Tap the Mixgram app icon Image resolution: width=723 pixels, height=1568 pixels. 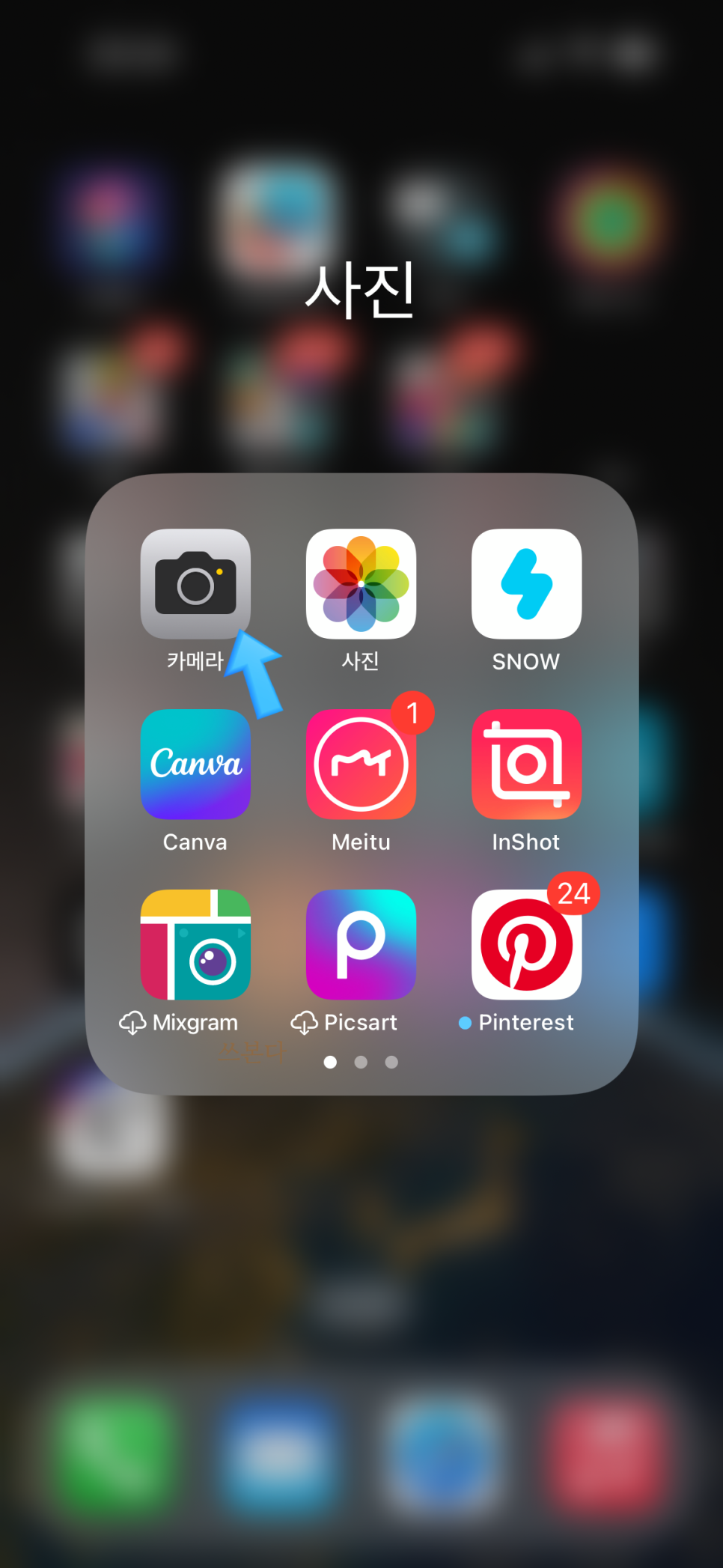pyautogui.click(x=195, y=944)
